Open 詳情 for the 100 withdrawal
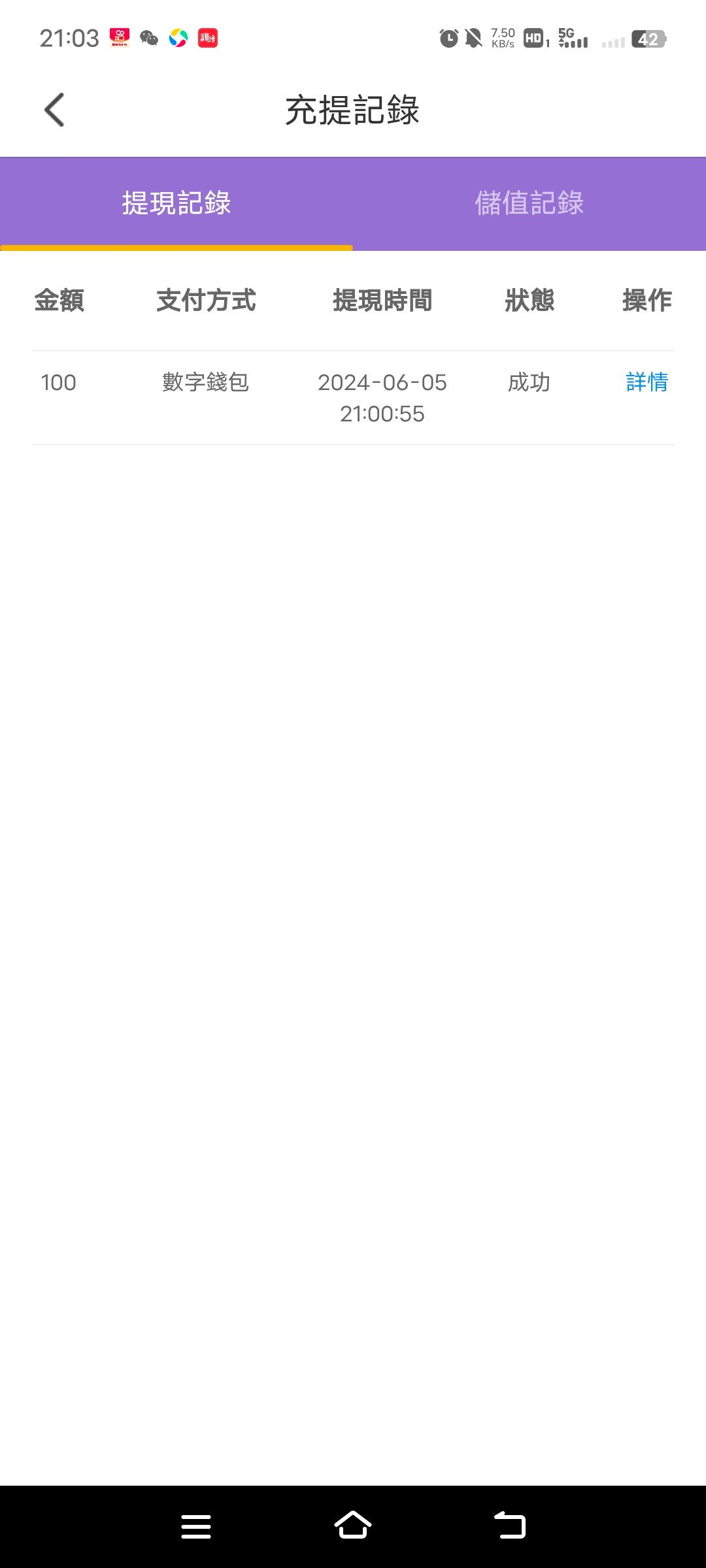This screenshot has height=1568, width=706. [x=647, y=382]
